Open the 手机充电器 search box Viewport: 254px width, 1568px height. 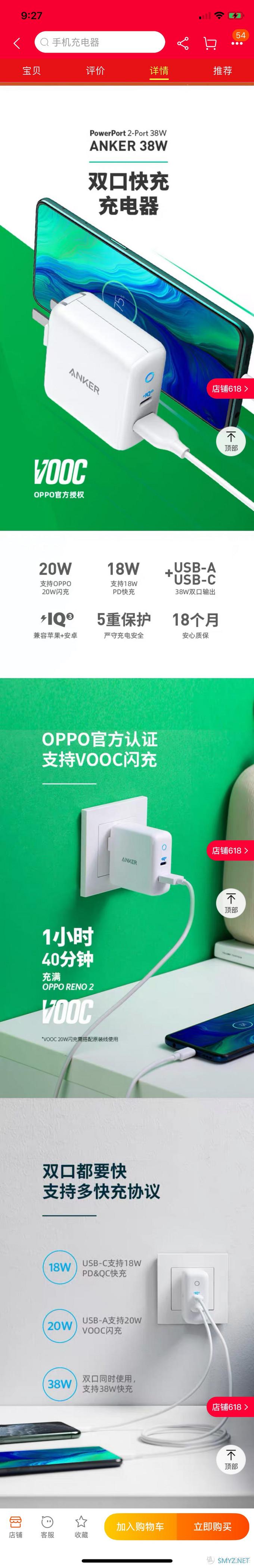pyautogui.click(x=99, y=42)
